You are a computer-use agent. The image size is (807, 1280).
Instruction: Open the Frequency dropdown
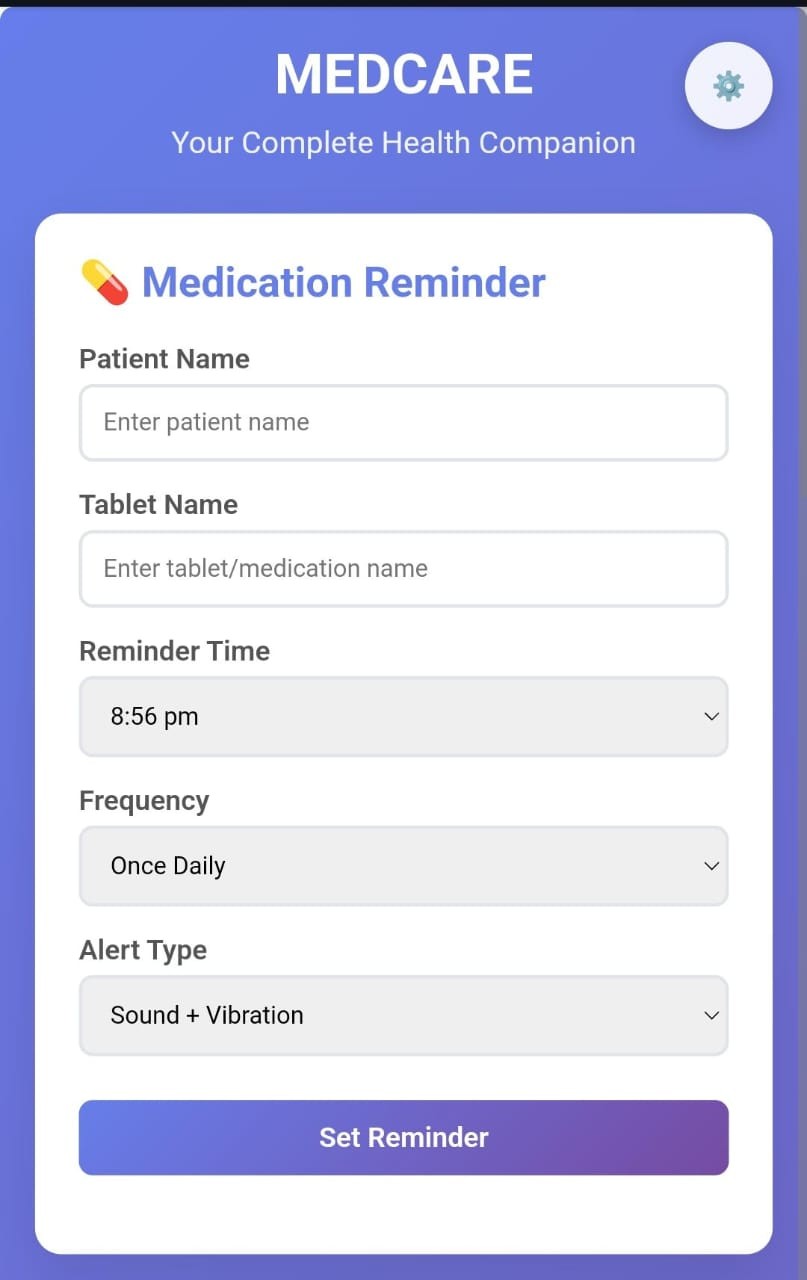tap(403, 866)
